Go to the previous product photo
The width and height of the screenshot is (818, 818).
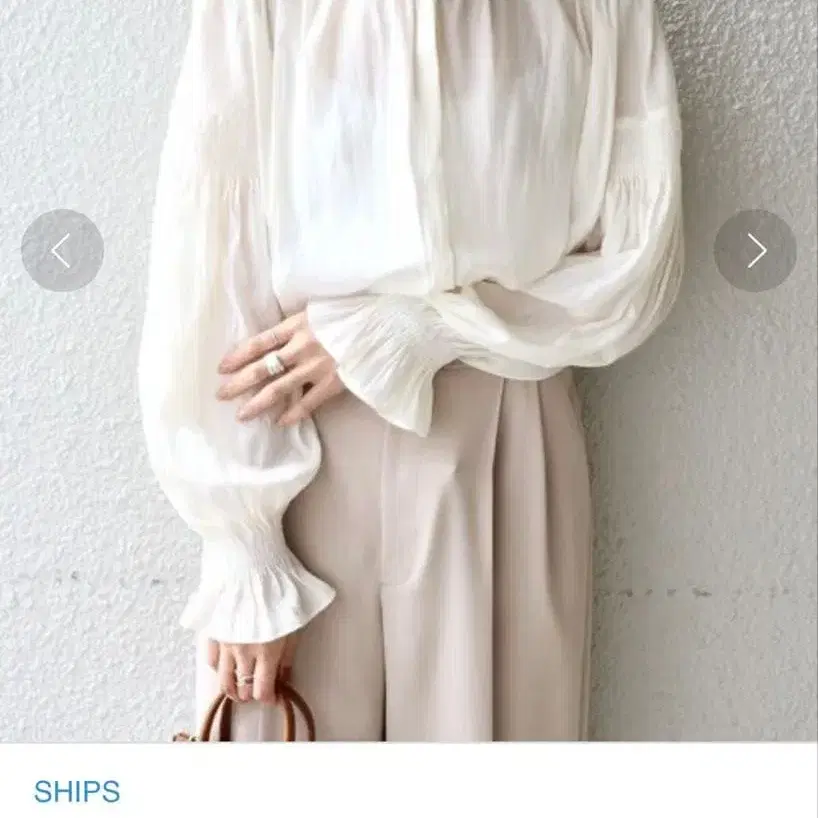point(62,251)
